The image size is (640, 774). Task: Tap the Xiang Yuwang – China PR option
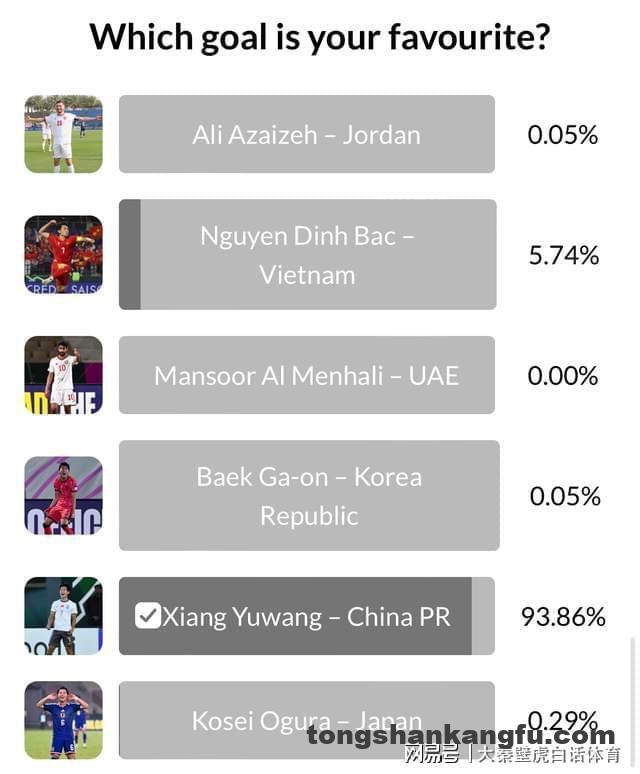[x=307, y=616]
